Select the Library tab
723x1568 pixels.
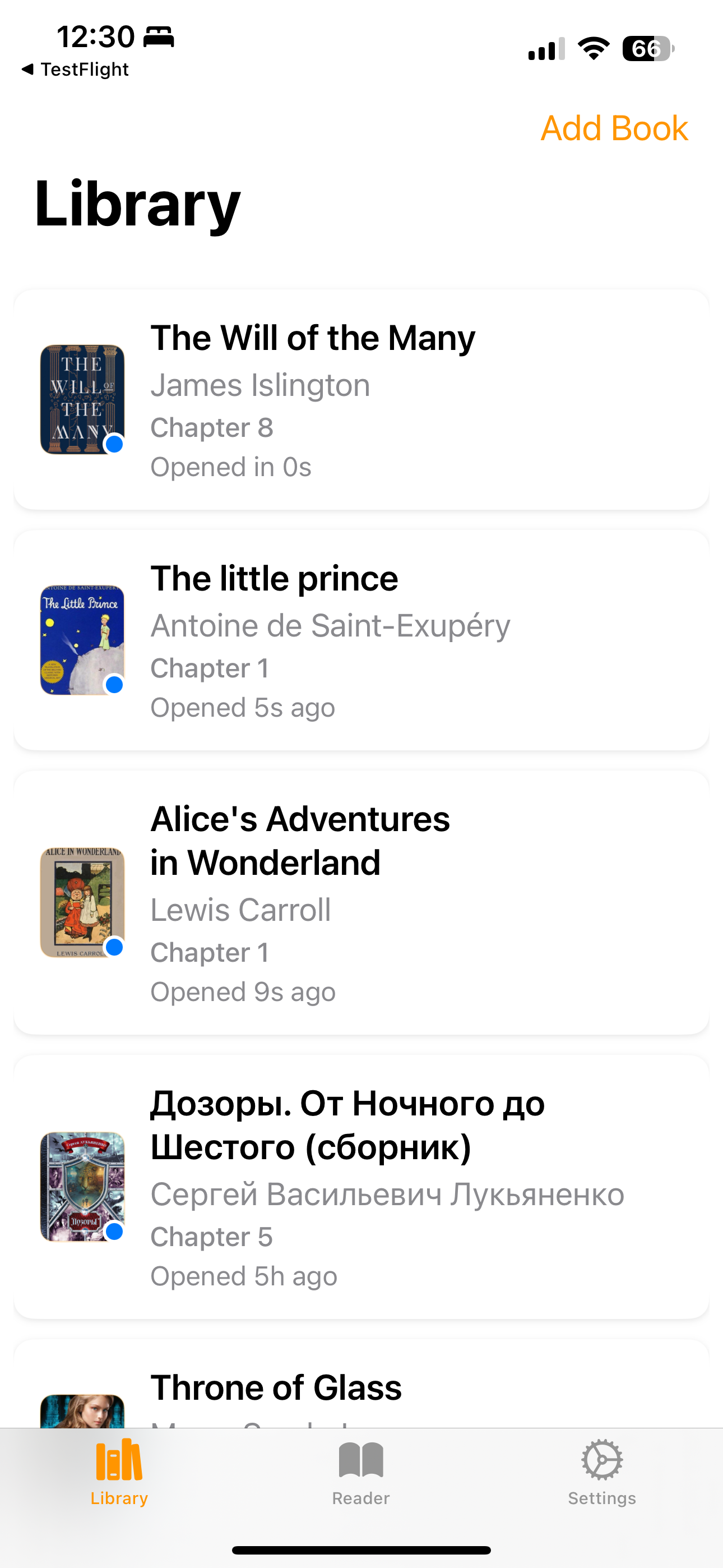[x=119, y=1473]
